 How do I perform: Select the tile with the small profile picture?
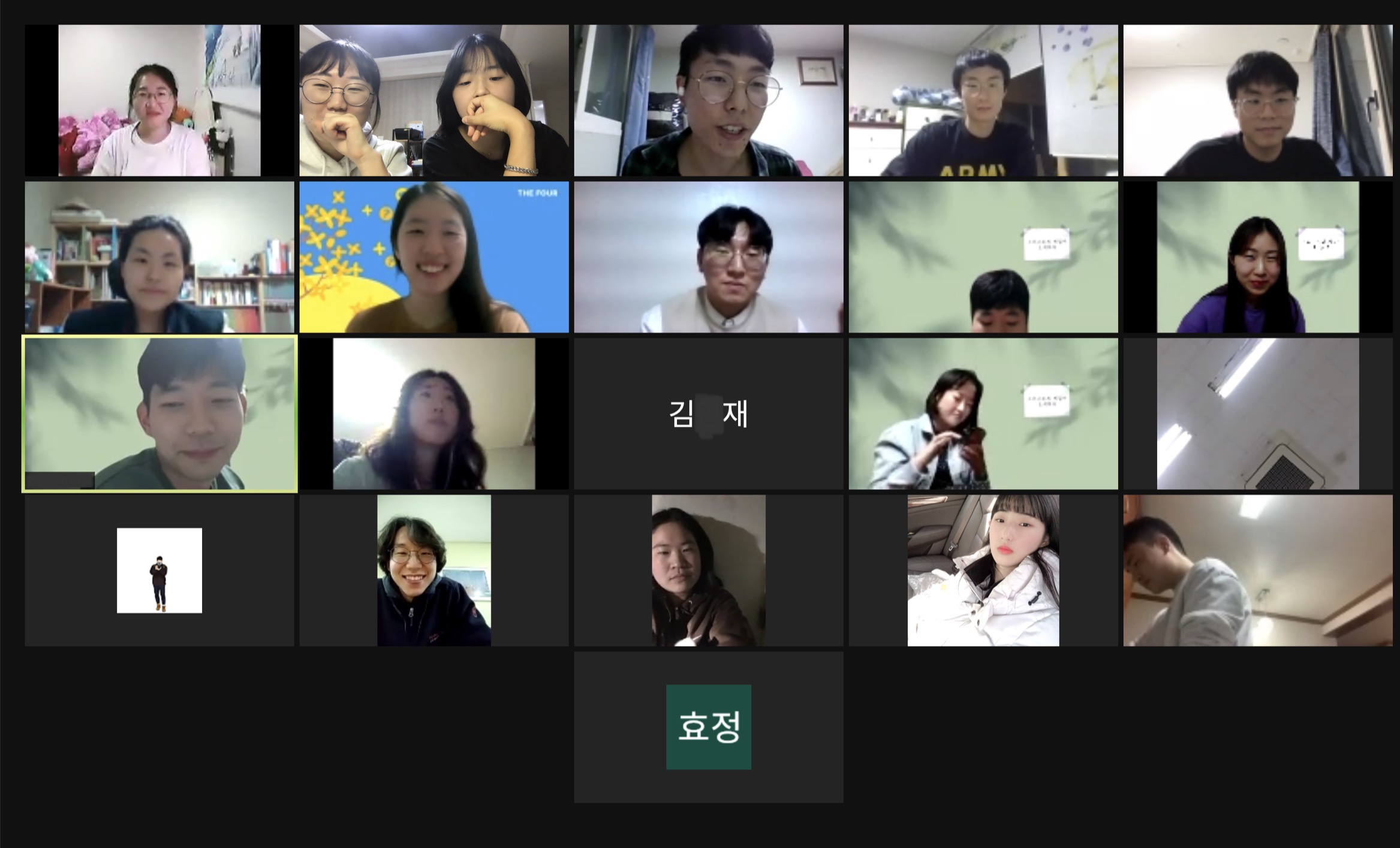159,571
